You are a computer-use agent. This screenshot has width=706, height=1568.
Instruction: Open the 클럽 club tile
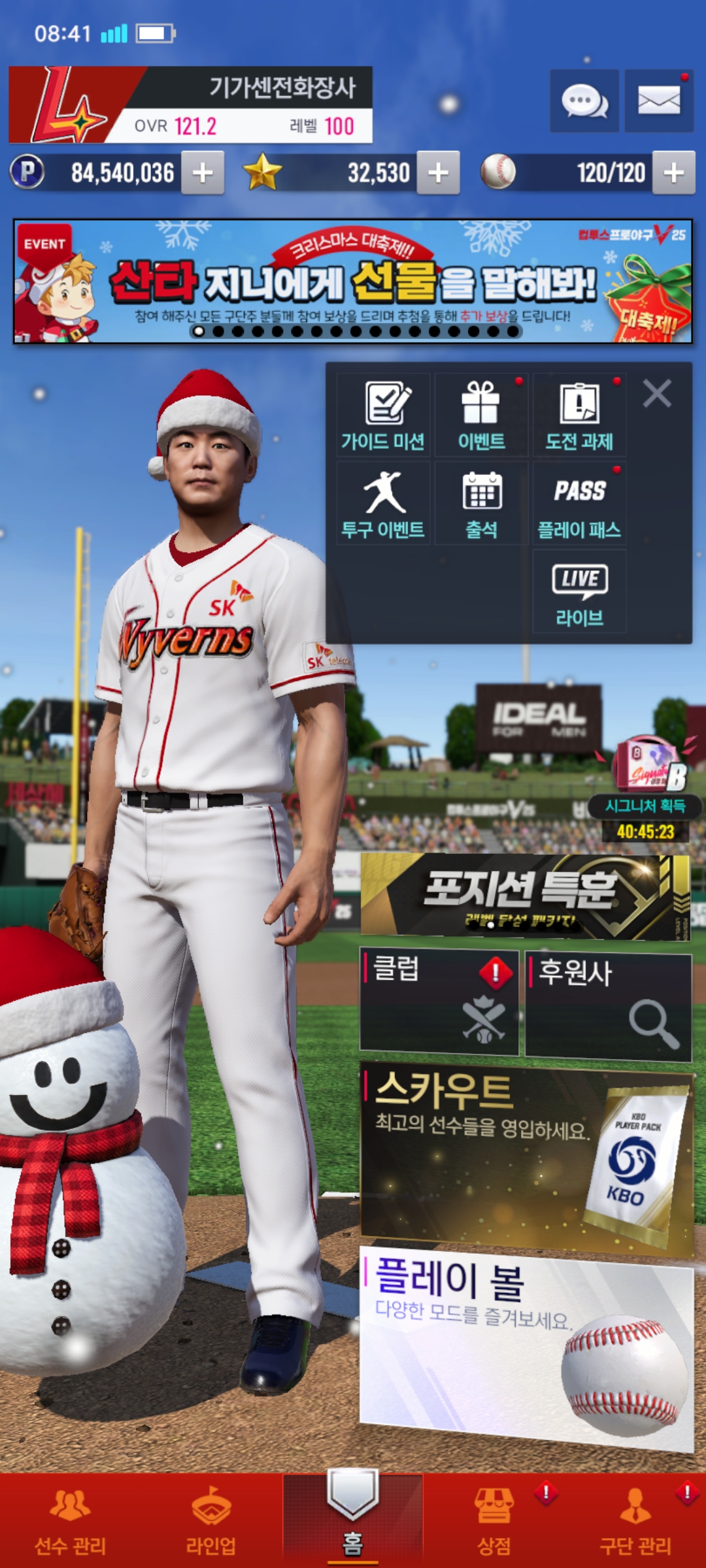click(439, 1002)
